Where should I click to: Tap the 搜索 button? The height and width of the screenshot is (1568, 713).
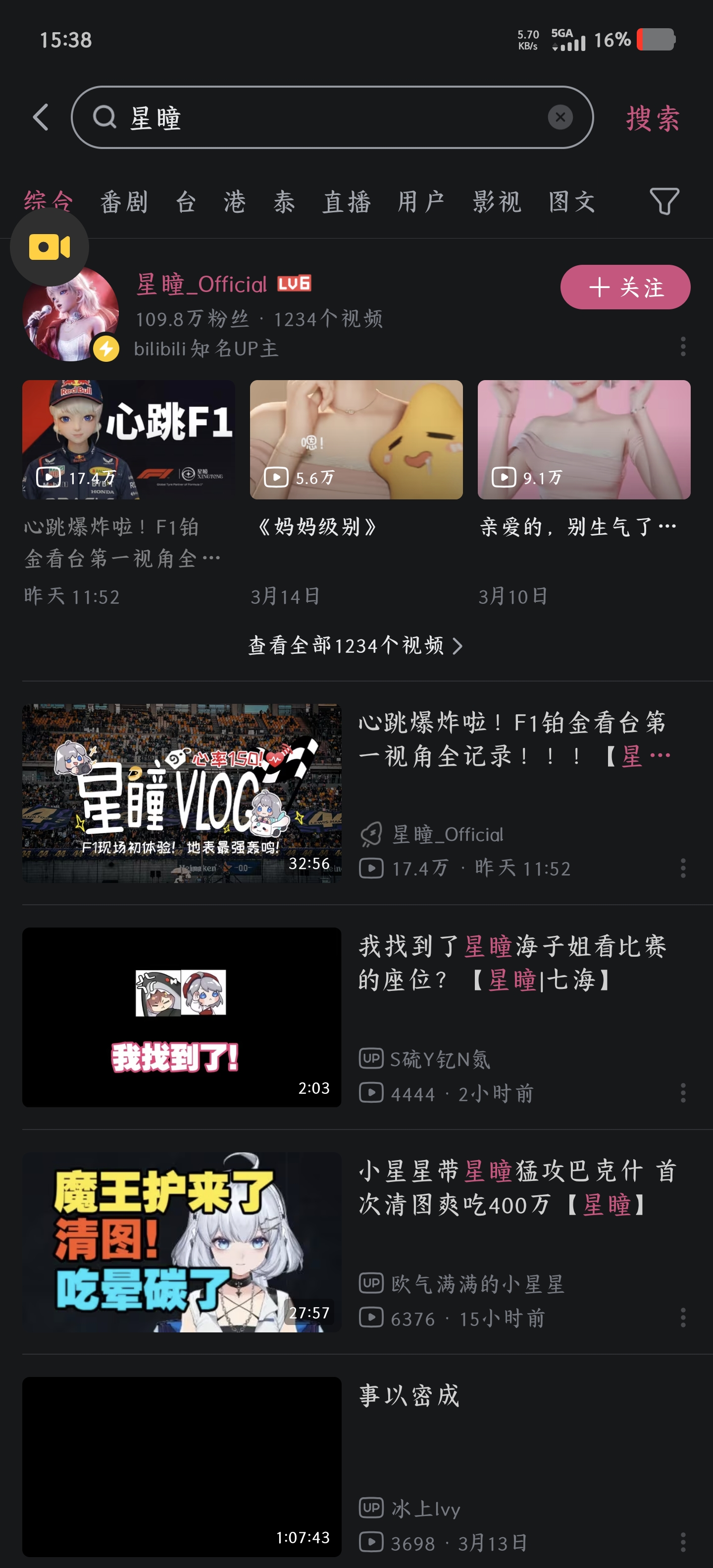tap(652, 118)
